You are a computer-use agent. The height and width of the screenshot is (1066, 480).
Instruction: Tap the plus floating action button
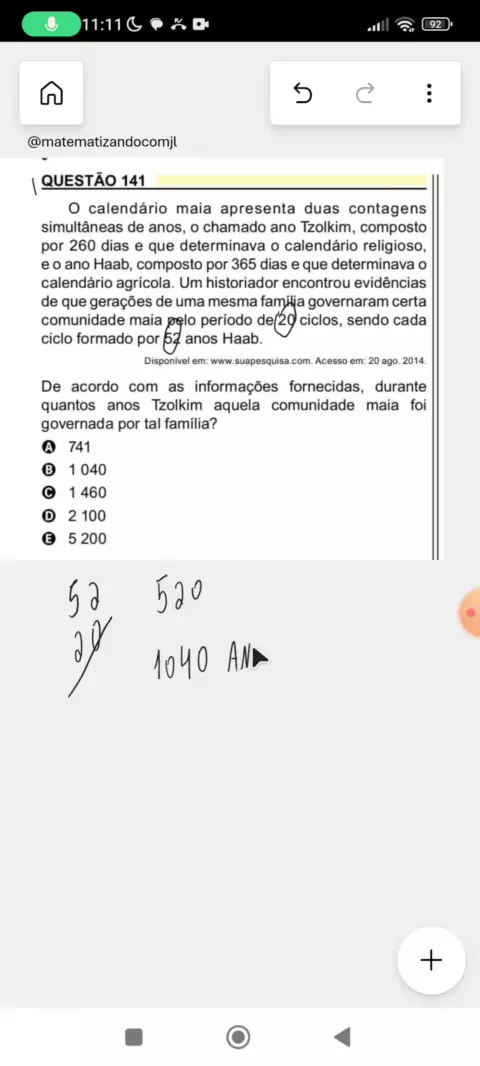tap(431, 960)
